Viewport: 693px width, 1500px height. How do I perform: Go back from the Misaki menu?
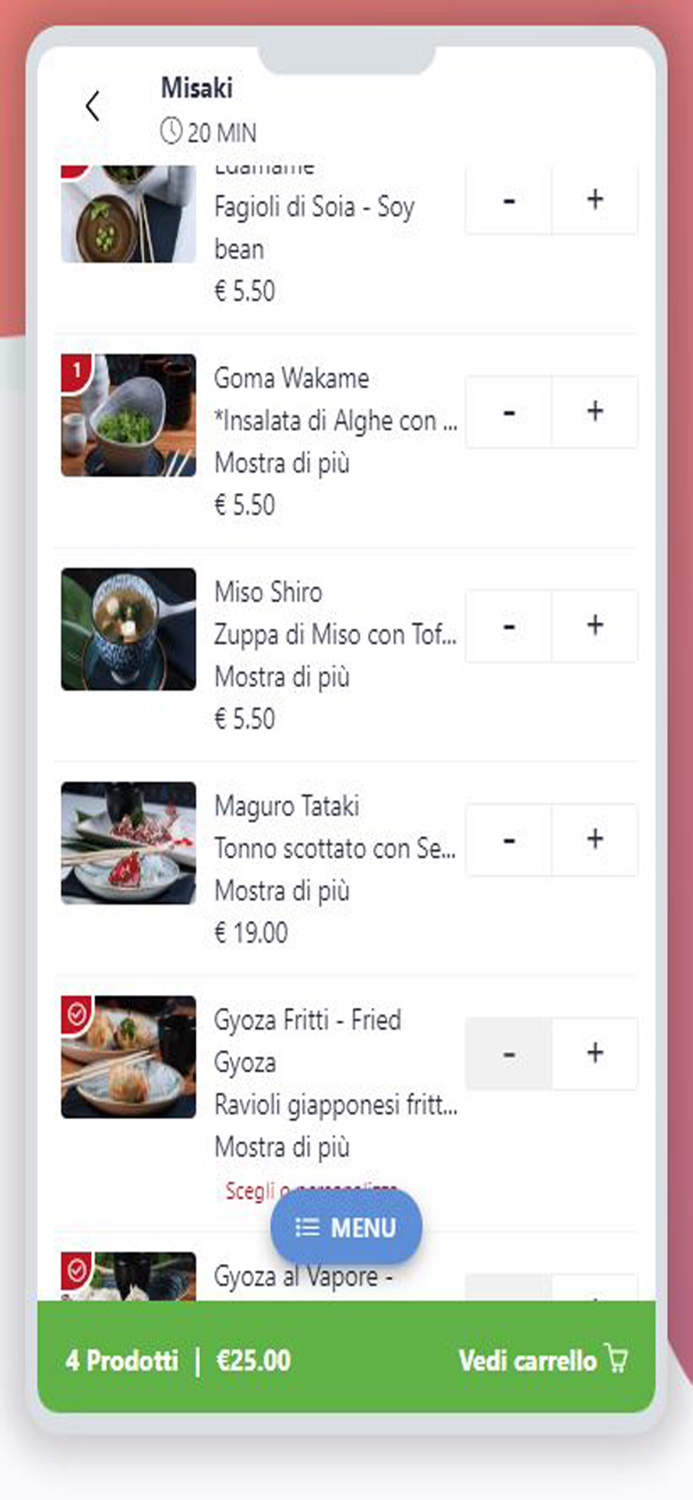tap(93, 106)
